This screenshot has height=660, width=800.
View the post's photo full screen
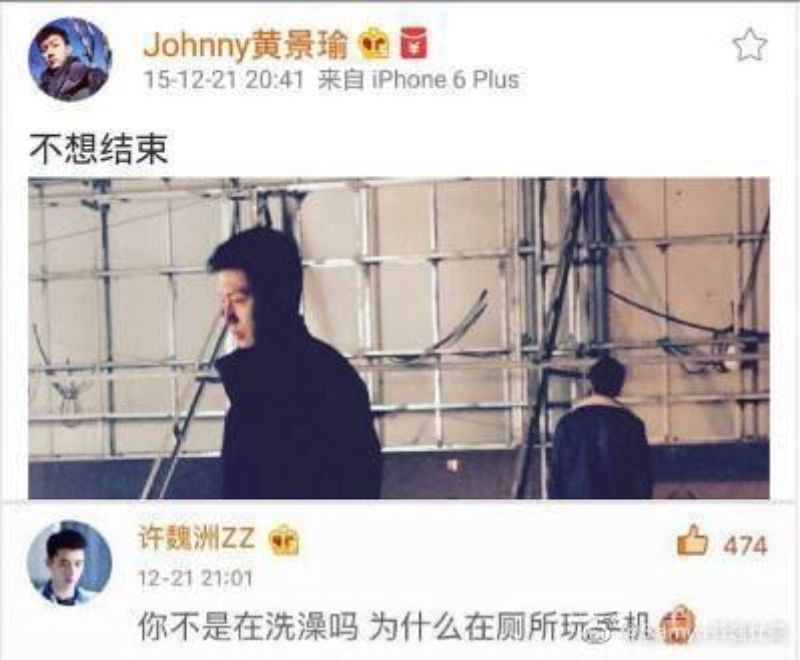pos(398,338)
